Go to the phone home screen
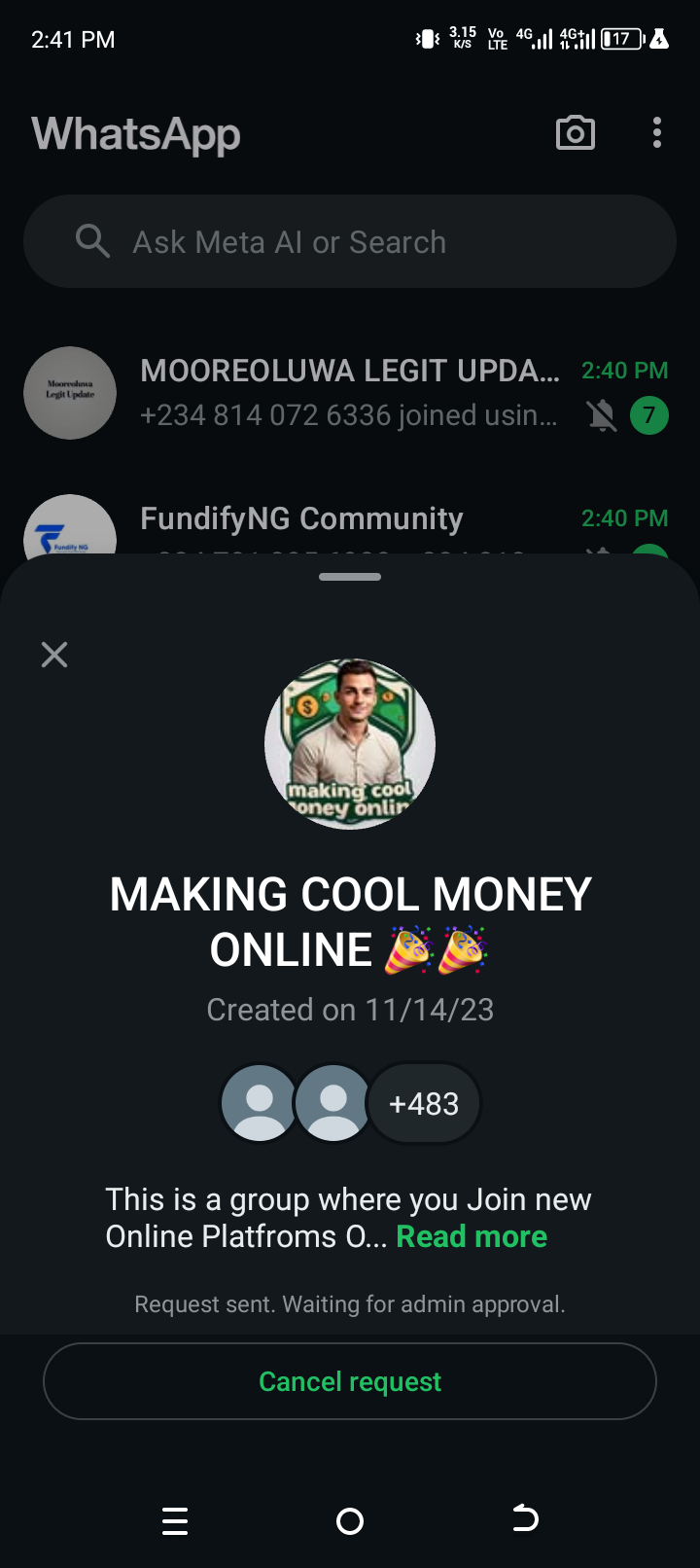The height and width of the screenshot is (1568, 700). pyautogui.click(x=350, y=1520)
